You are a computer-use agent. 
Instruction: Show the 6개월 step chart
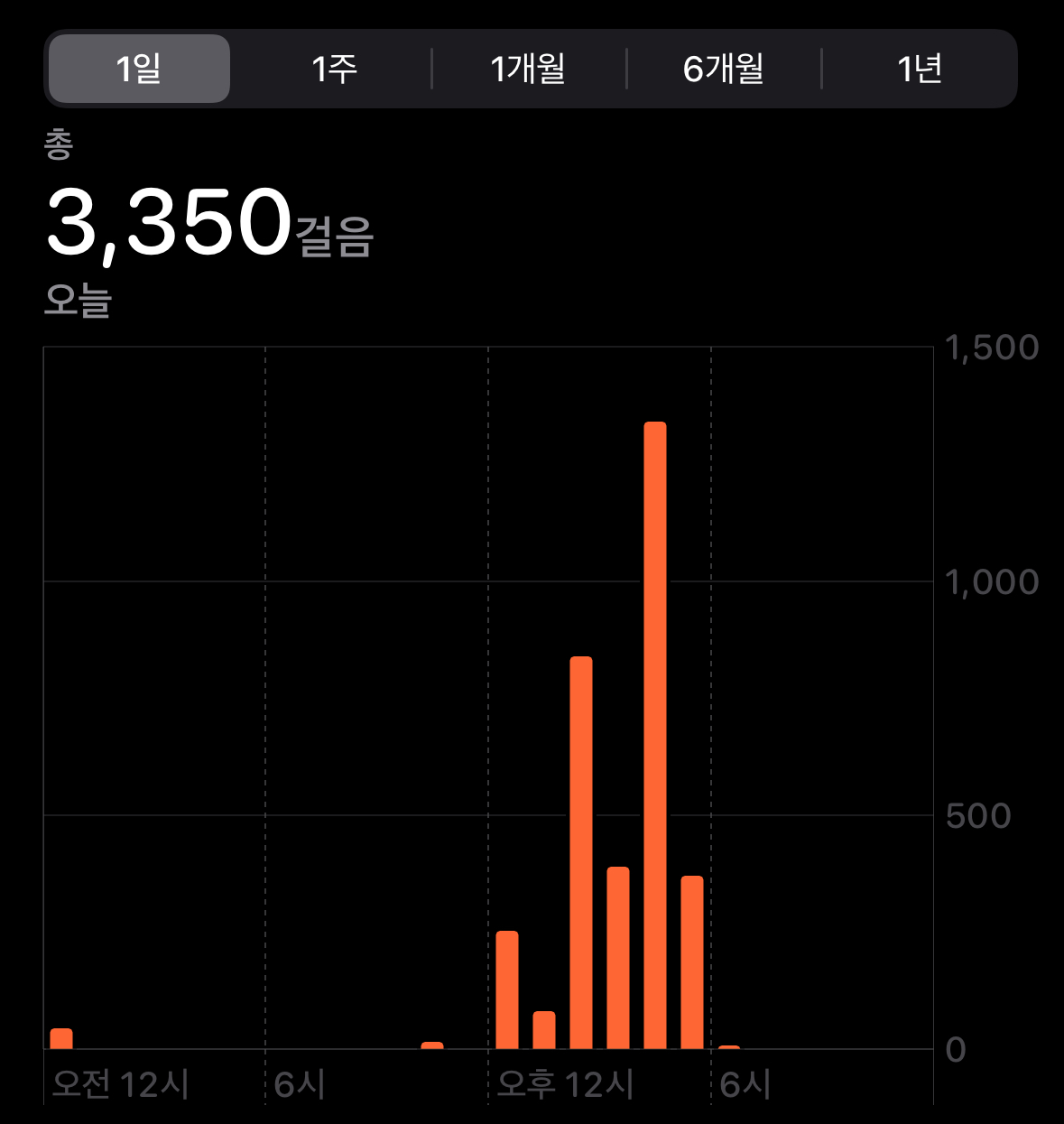[724, 69]
